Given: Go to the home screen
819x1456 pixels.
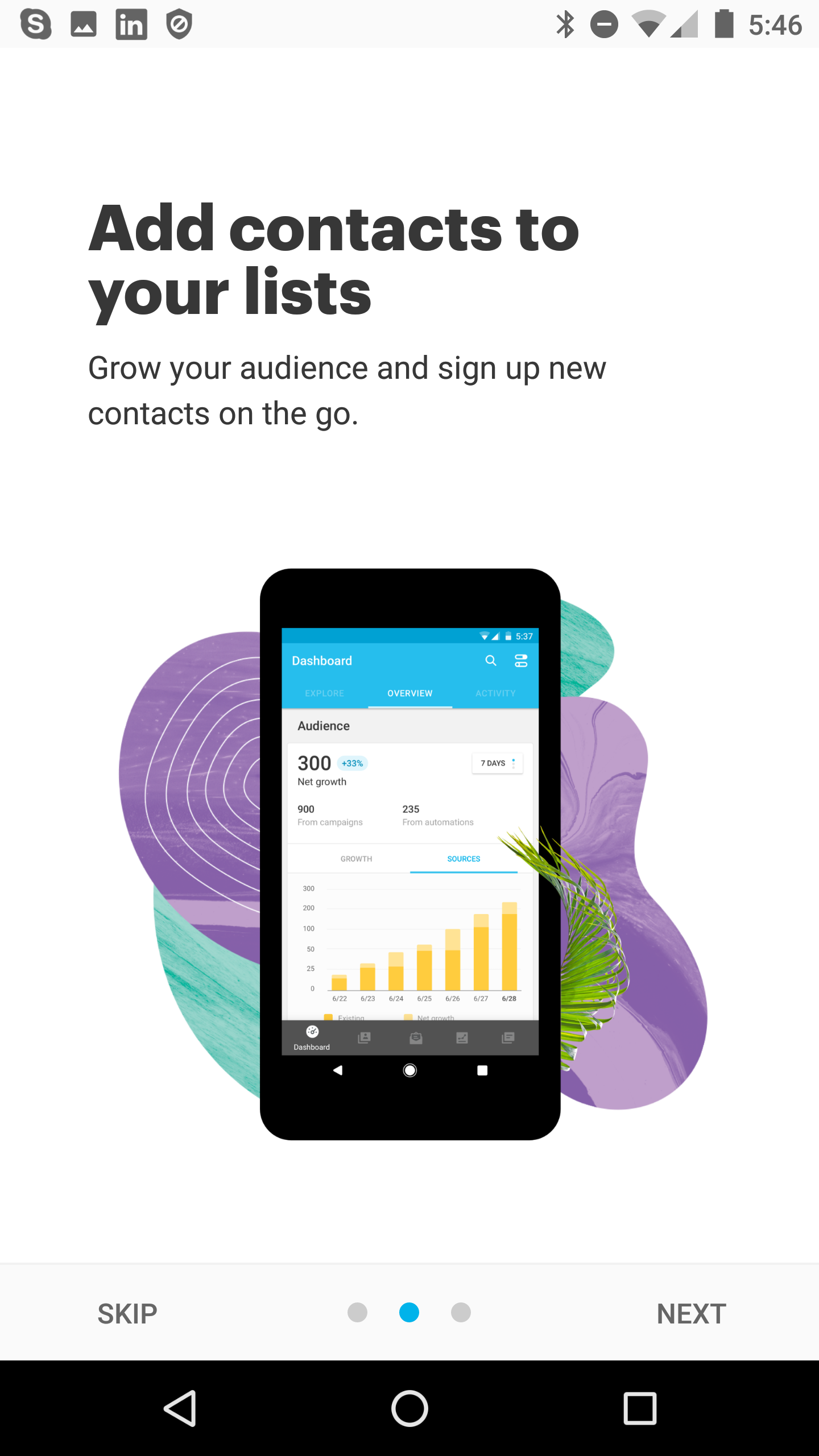Looking at the screenshot, I should (409, 1408).
